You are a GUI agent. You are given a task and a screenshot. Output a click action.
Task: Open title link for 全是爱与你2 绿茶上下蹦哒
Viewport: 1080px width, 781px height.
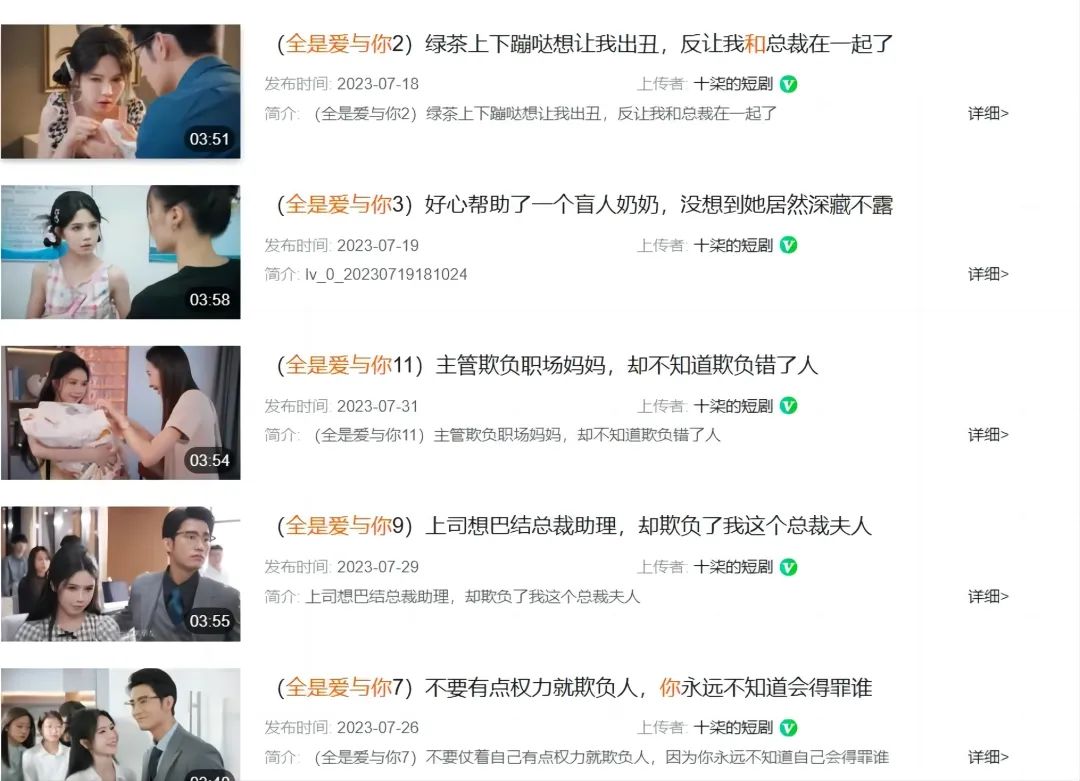point(585,44)
